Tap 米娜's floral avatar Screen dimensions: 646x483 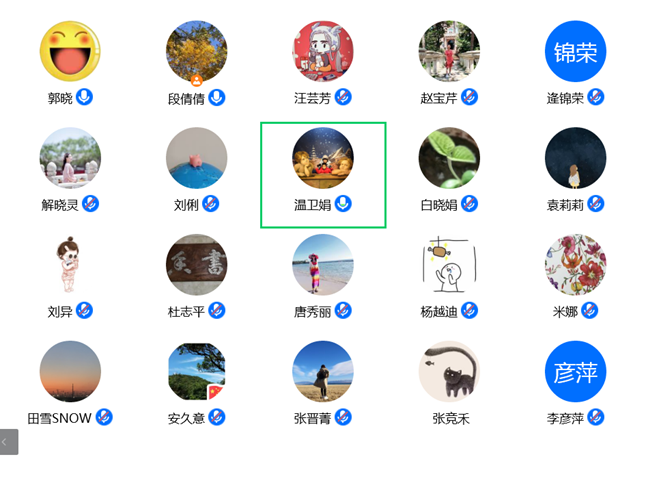(575, 265)
